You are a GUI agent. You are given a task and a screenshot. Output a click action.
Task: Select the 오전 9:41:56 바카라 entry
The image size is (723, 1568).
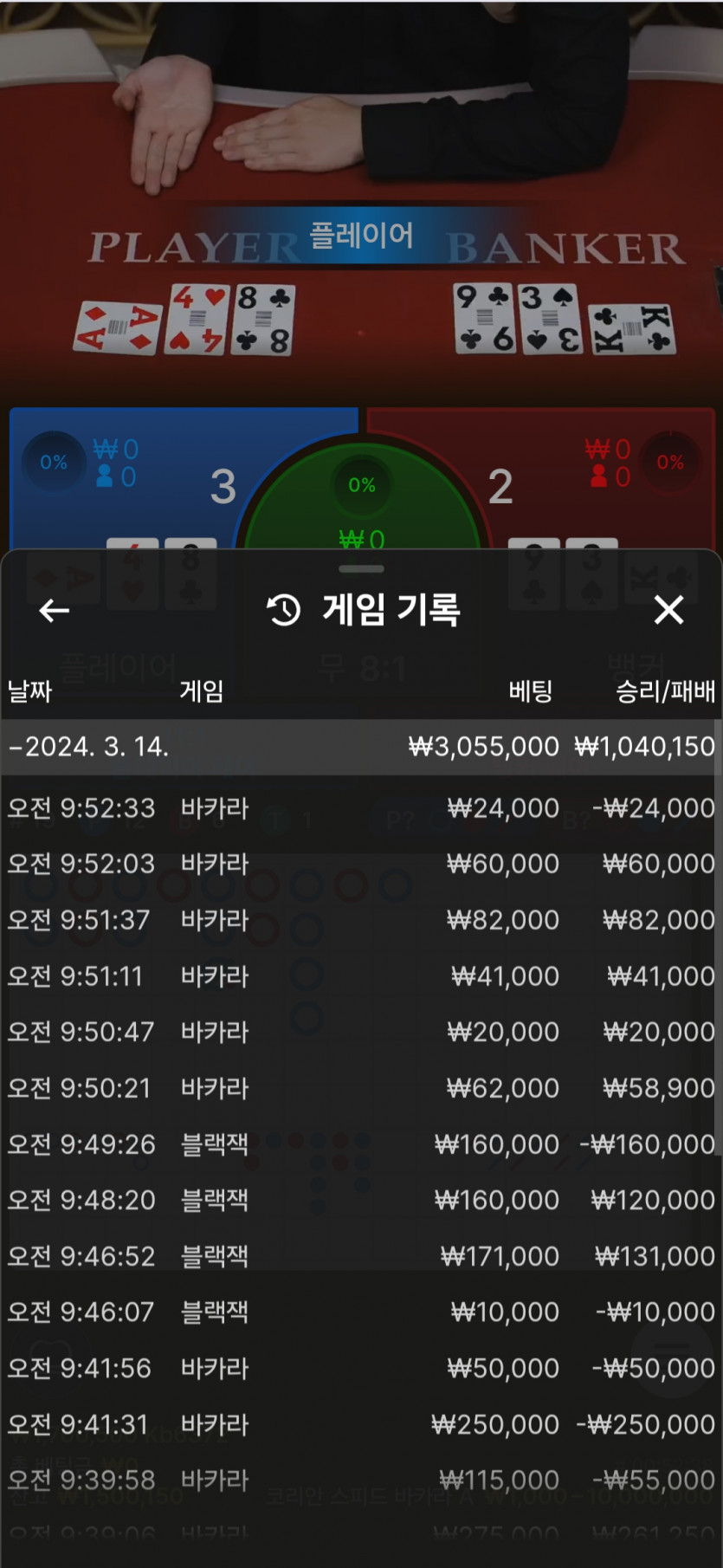(x=360, y=1368)
